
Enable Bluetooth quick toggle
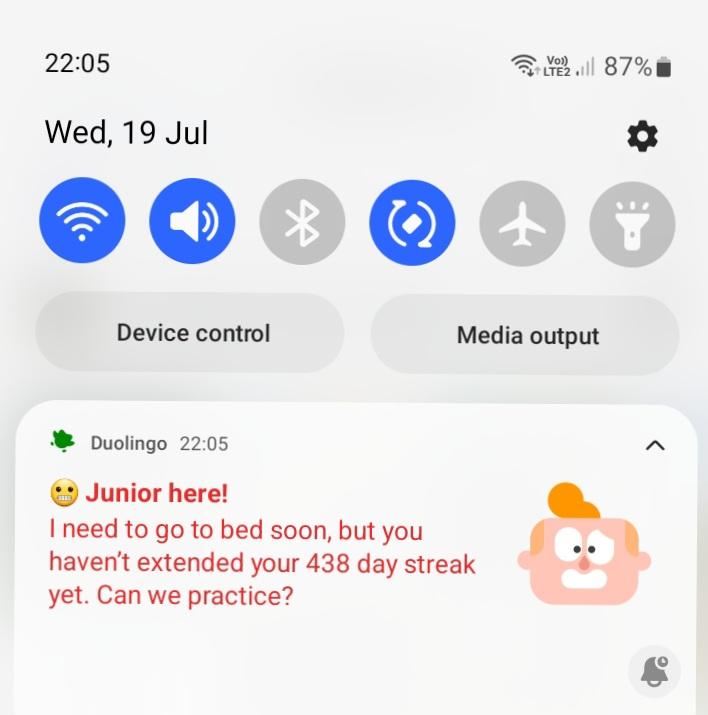[x=302, y=222]
